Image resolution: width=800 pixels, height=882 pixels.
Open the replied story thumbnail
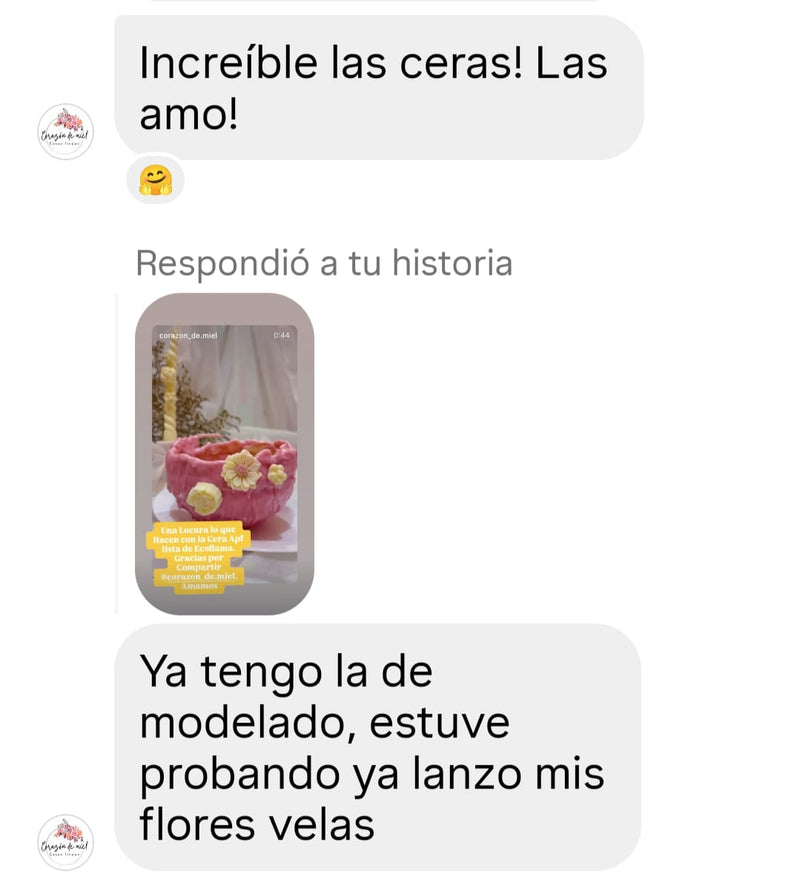224,453
